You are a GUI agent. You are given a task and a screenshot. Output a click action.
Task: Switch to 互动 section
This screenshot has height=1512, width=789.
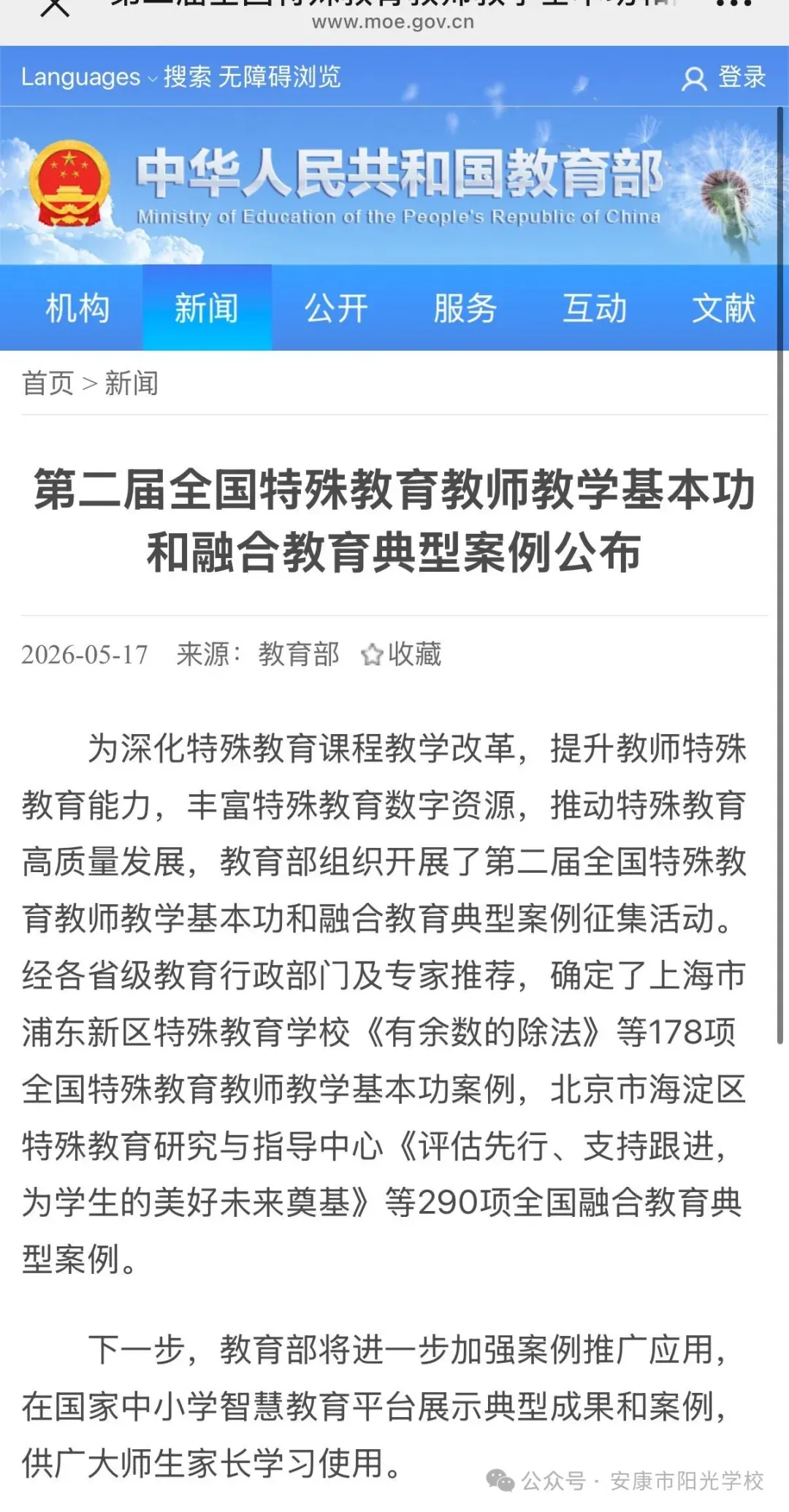[x=595, y=308]
